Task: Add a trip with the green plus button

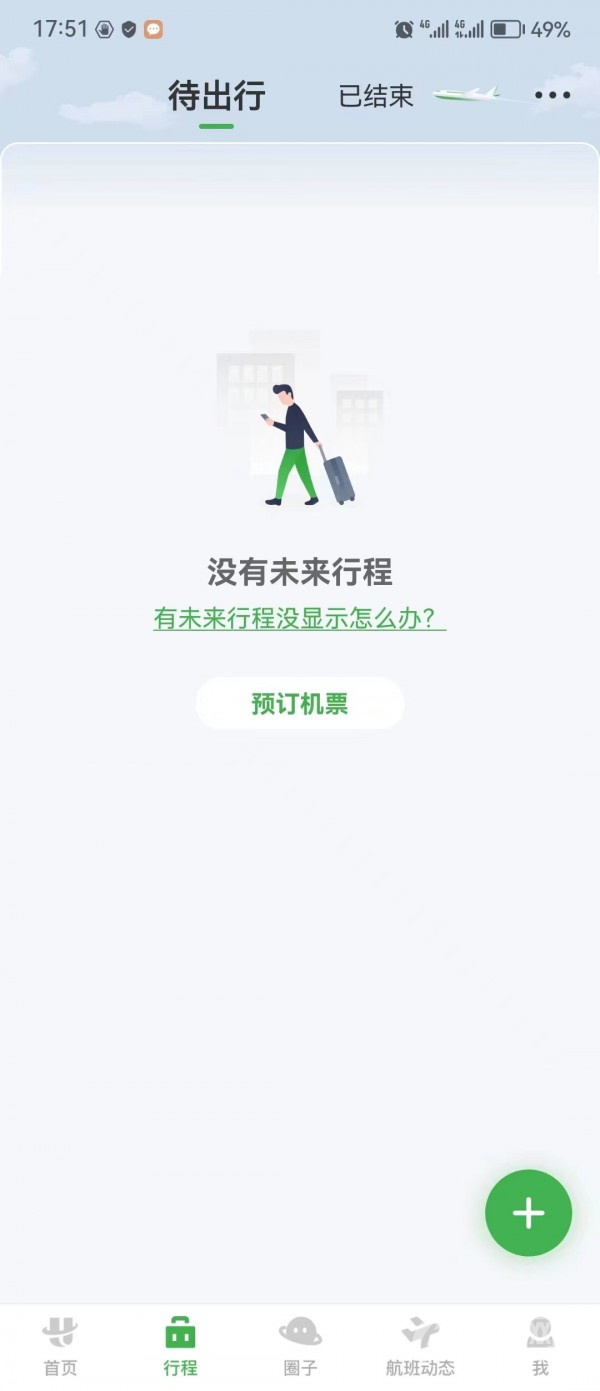Action: pos(528,1213)
